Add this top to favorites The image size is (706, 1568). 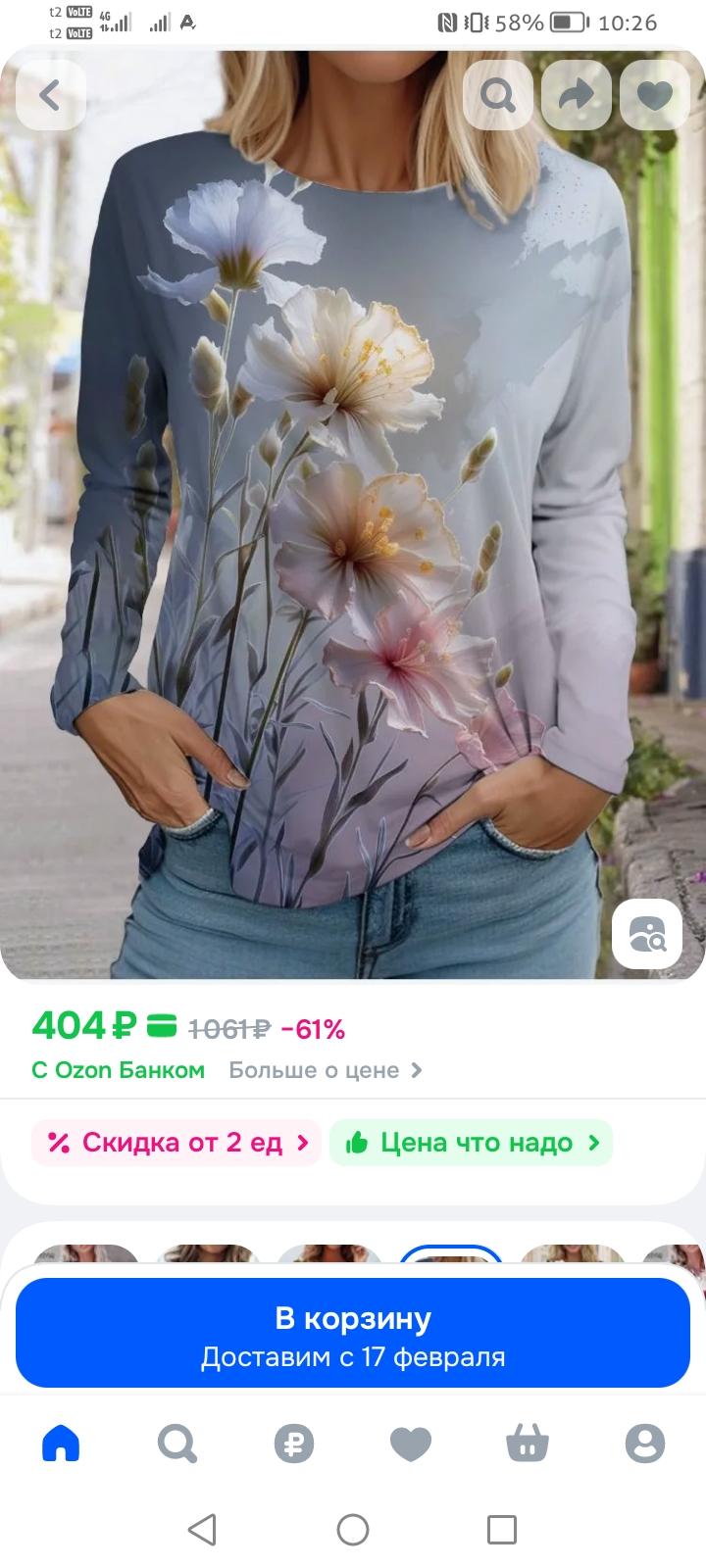(655, 95)
